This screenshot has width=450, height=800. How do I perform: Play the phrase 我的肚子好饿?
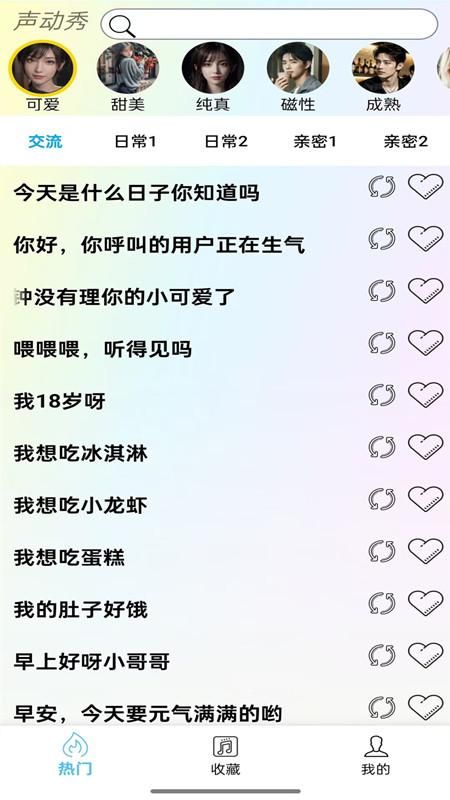(x=81, y=609)
